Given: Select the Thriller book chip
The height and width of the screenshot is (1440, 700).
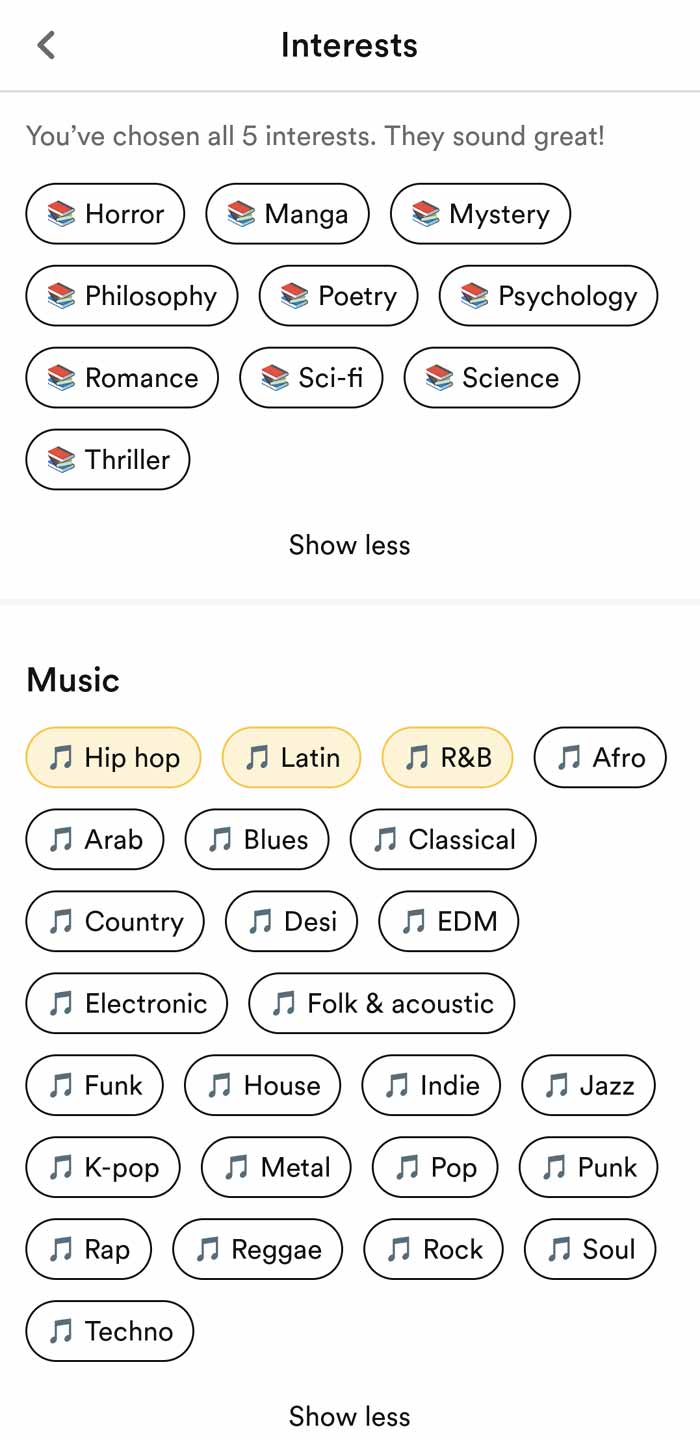Looking at the screenshot, I should click(107, 460).
